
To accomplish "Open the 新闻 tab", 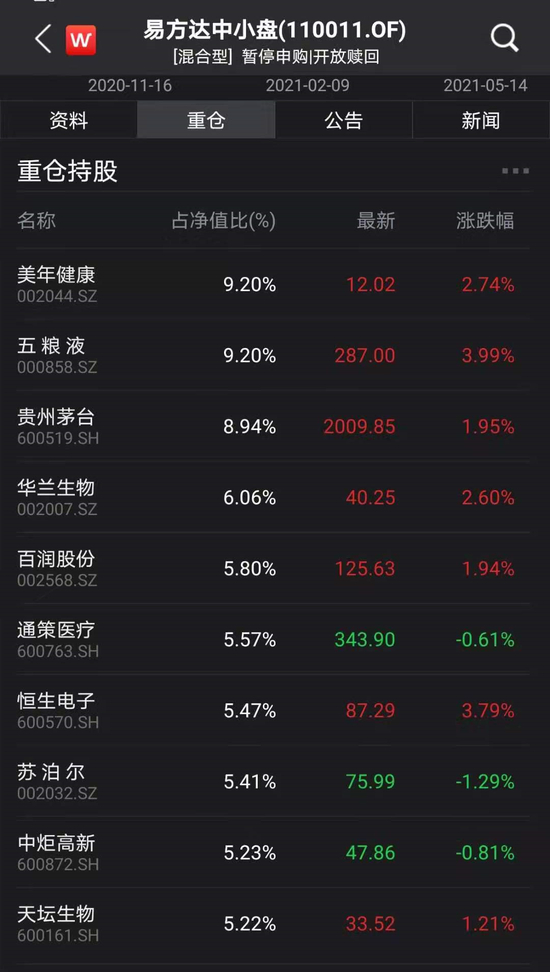I will click(x=481, y=120).
